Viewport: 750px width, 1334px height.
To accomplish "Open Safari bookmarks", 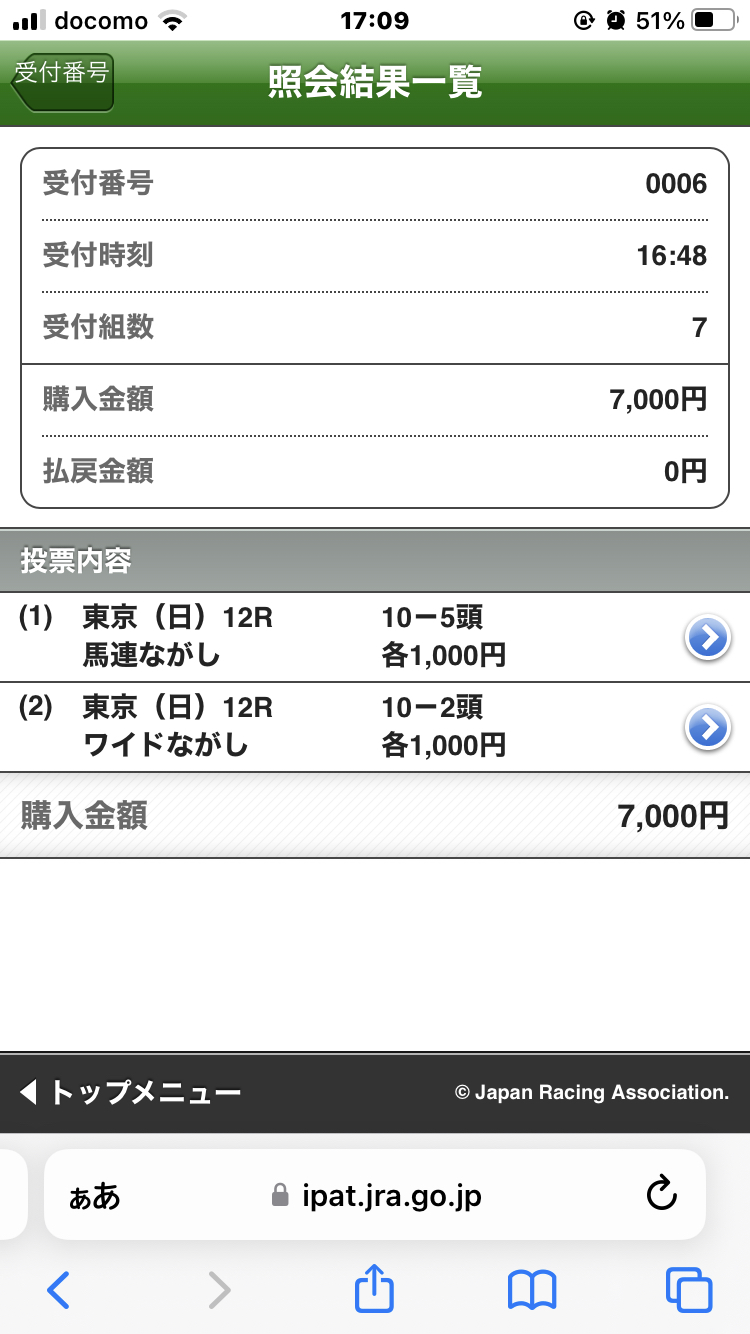I will coord(531,1290).
